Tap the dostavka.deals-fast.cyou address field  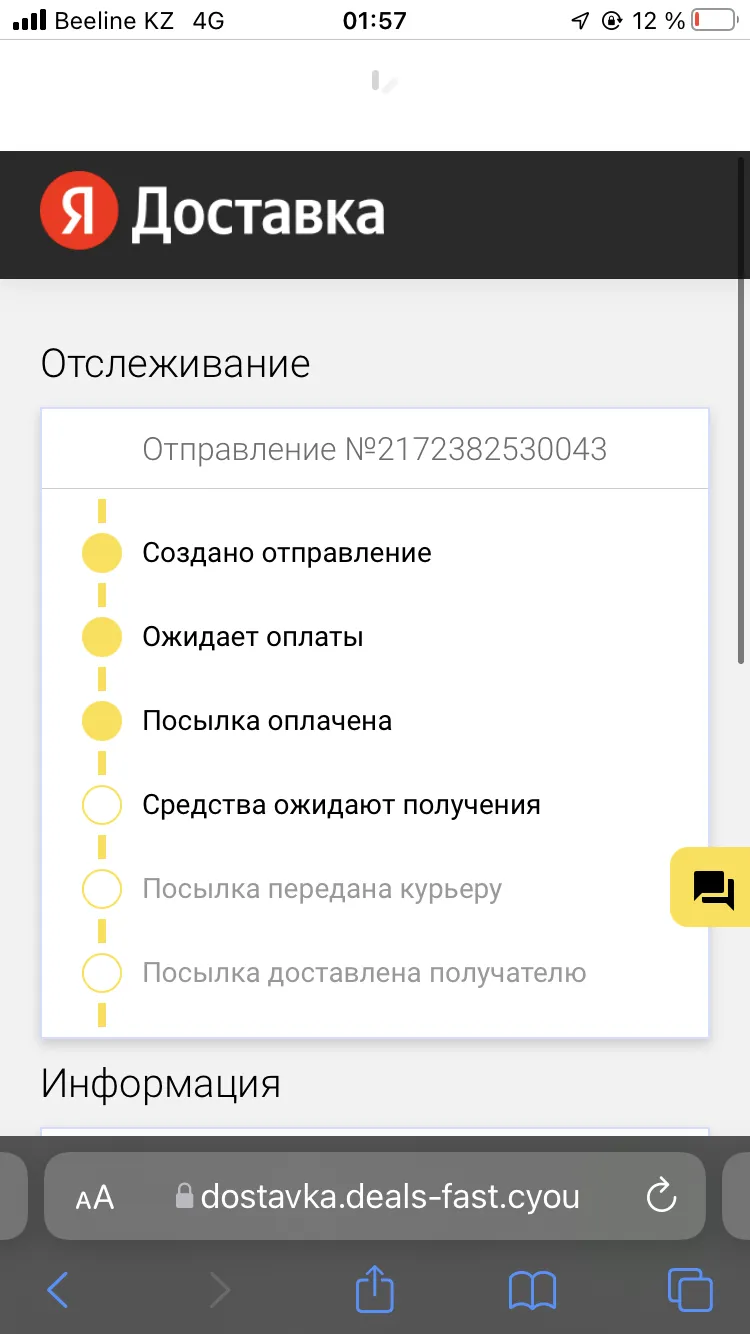coord(375,1196)
